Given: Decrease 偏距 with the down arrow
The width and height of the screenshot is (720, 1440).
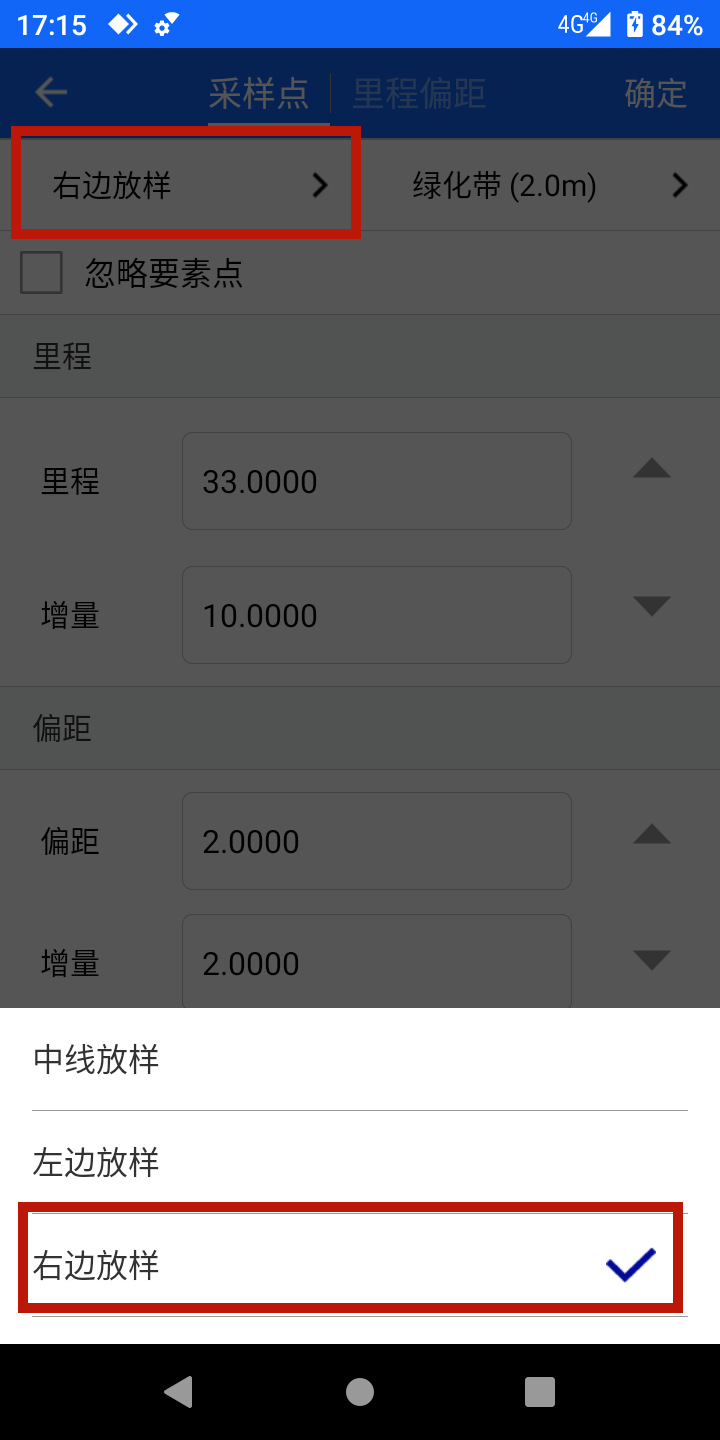Looking at the screenshot, I should [652, 960].
